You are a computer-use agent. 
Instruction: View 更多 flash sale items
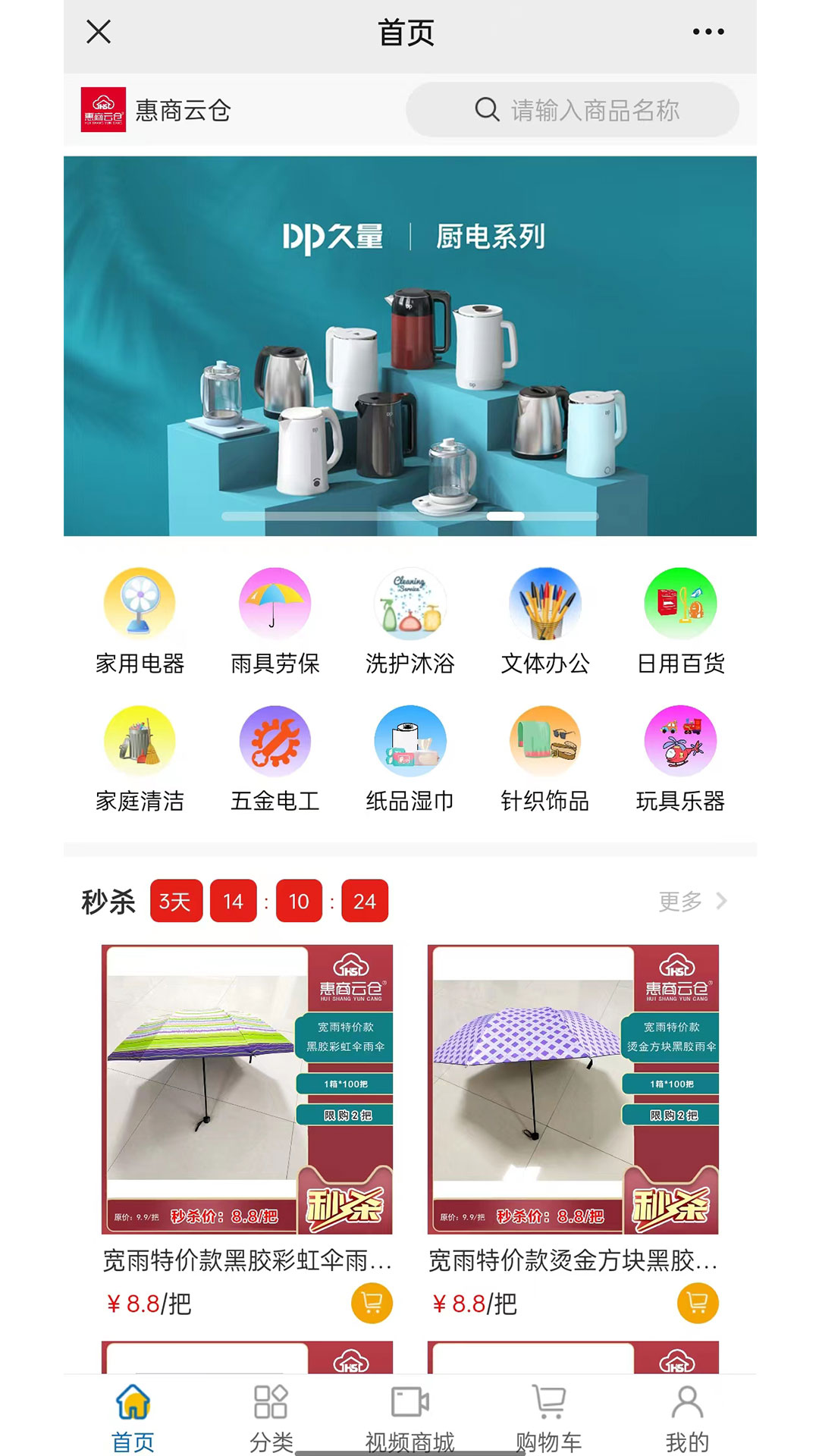[692, 901]
